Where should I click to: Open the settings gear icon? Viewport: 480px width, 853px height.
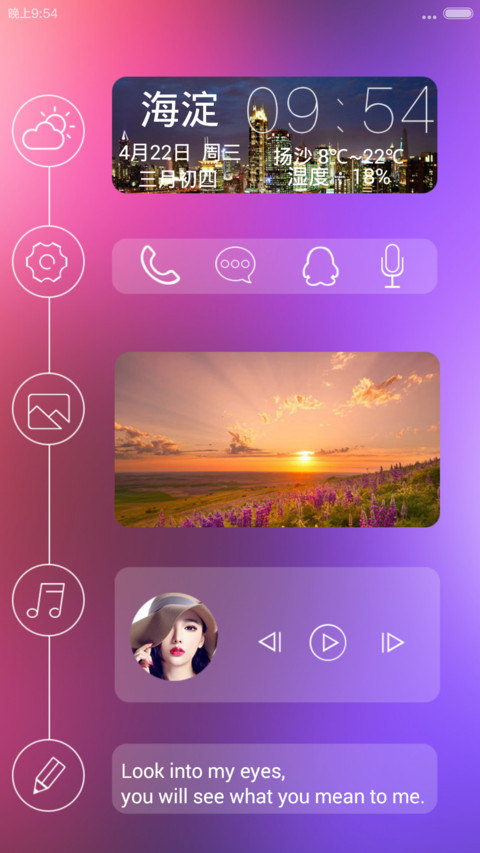tap(48, 262)
